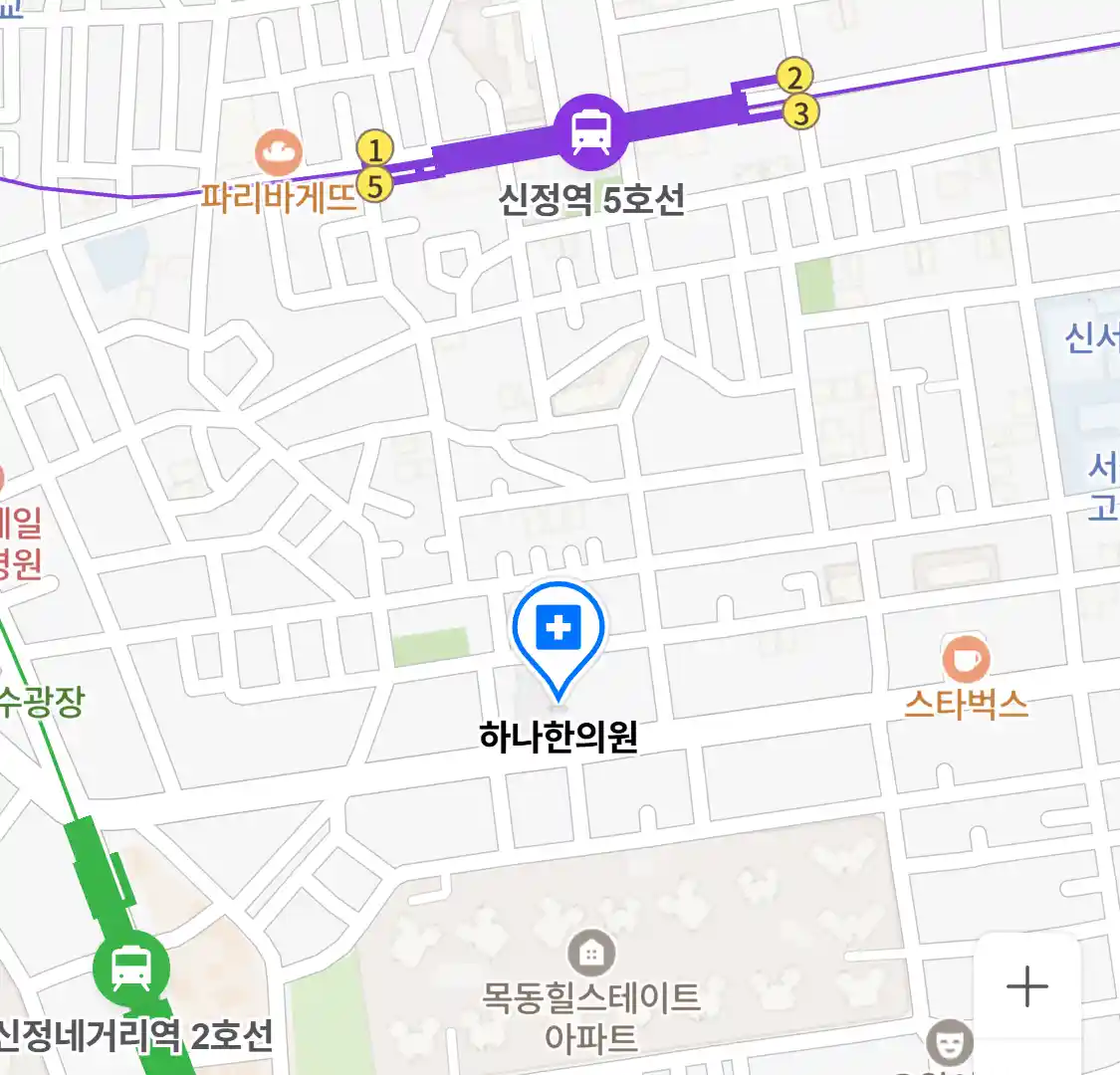Viewport: 1120px width, 1075px height.
Task: Zoom in with the plus button
Action: pyautogui.click(x=1026, y=987)
